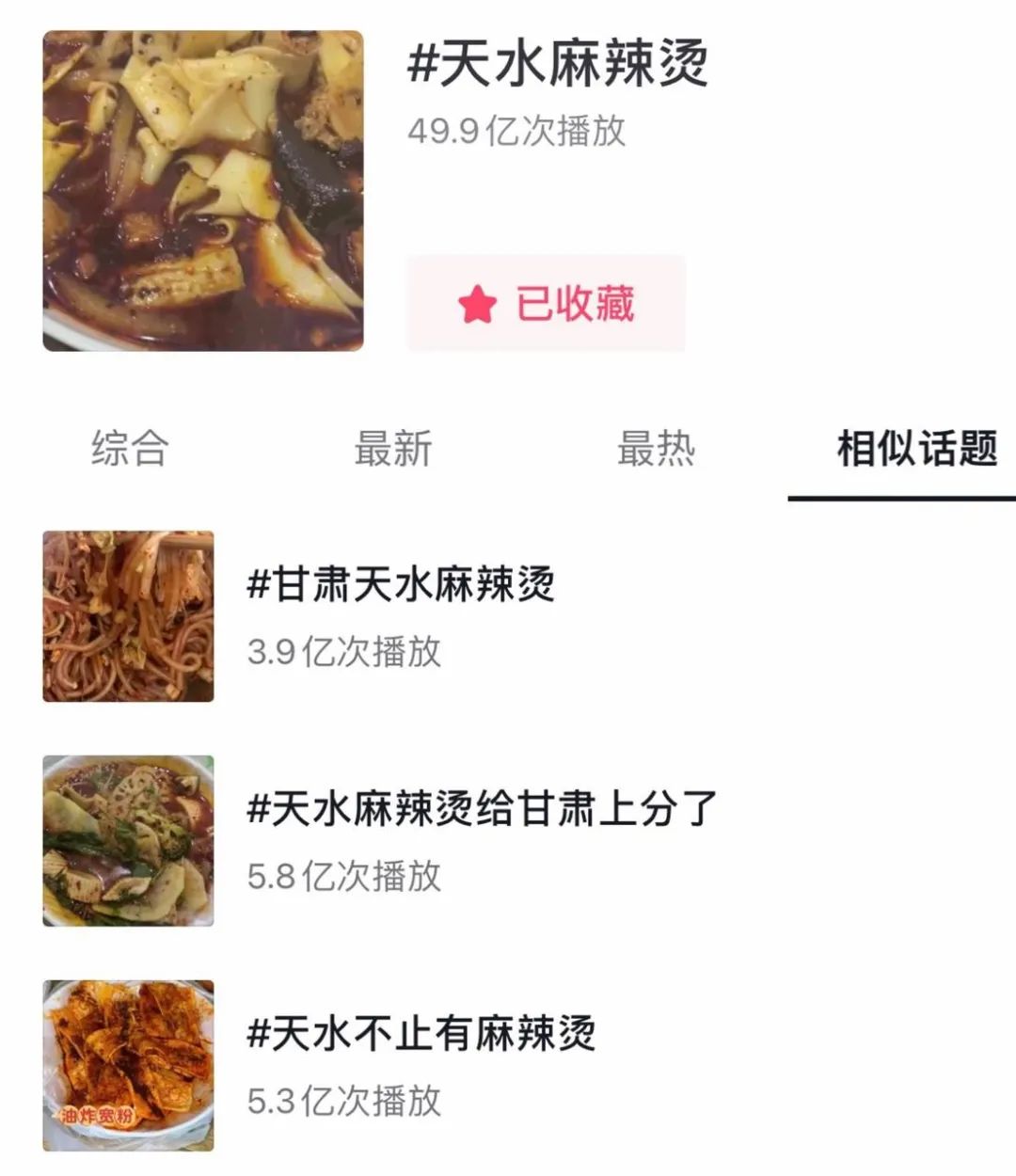This screenshot has width=1016, height=1176.
Task: Switch to the 最新 tab
Action: [392, 449]
